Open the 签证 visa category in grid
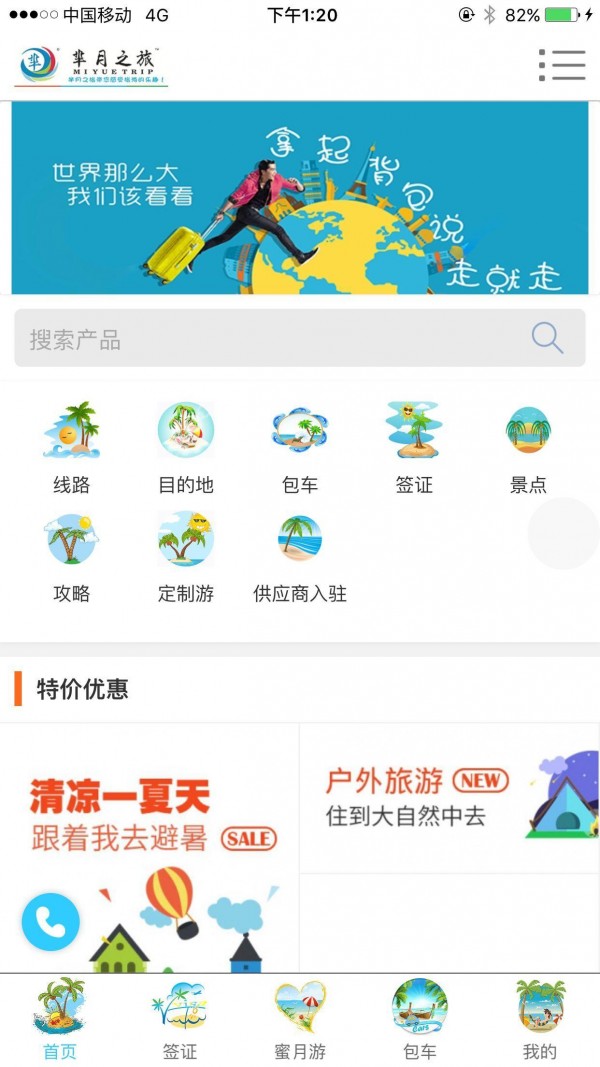Screen dimensions: 600x1067 [x=414, y=447]
